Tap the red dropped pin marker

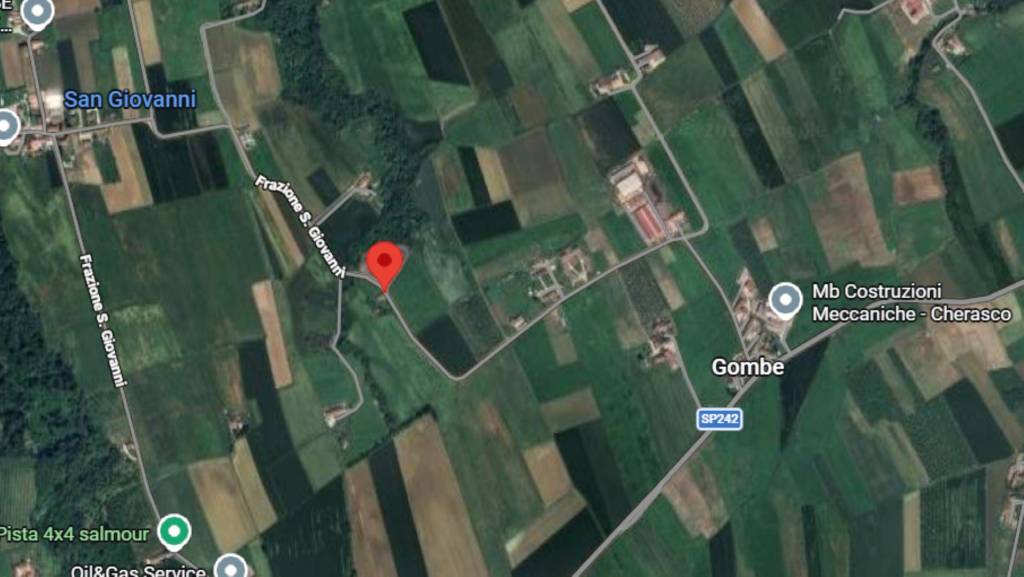[385, 261]
